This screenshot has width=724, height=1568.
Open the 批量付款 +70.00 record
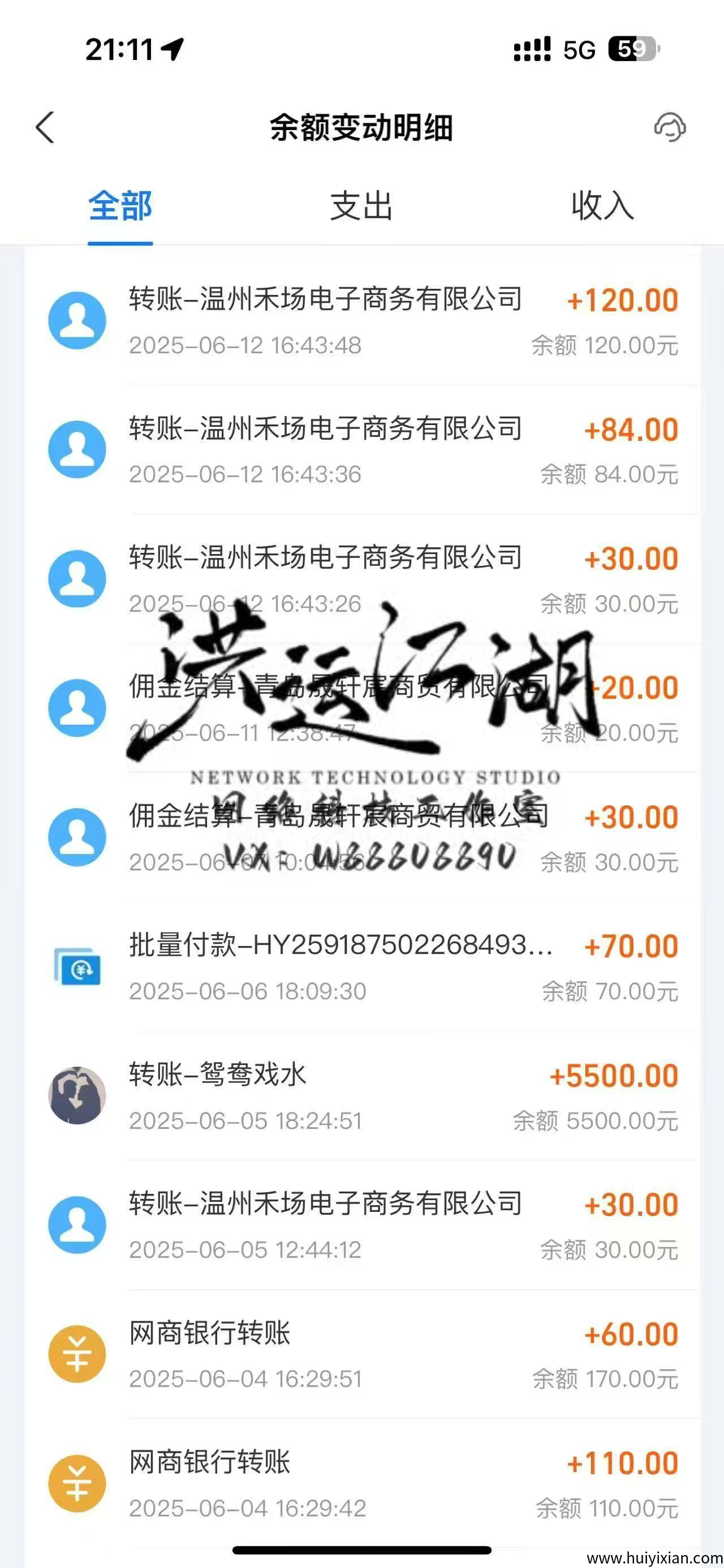(x=365, y=967)
